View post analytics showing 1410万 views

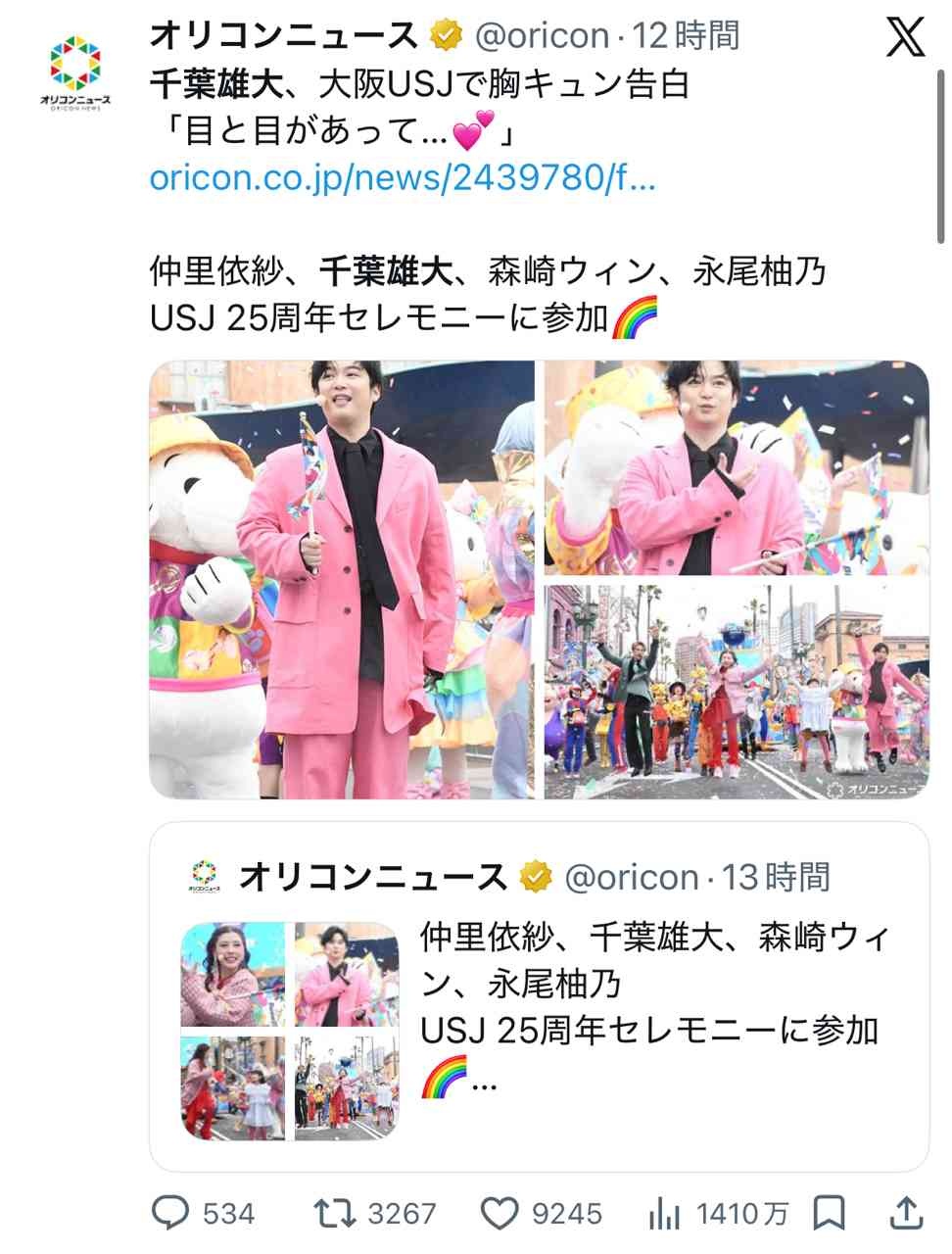click(665, 1214)
